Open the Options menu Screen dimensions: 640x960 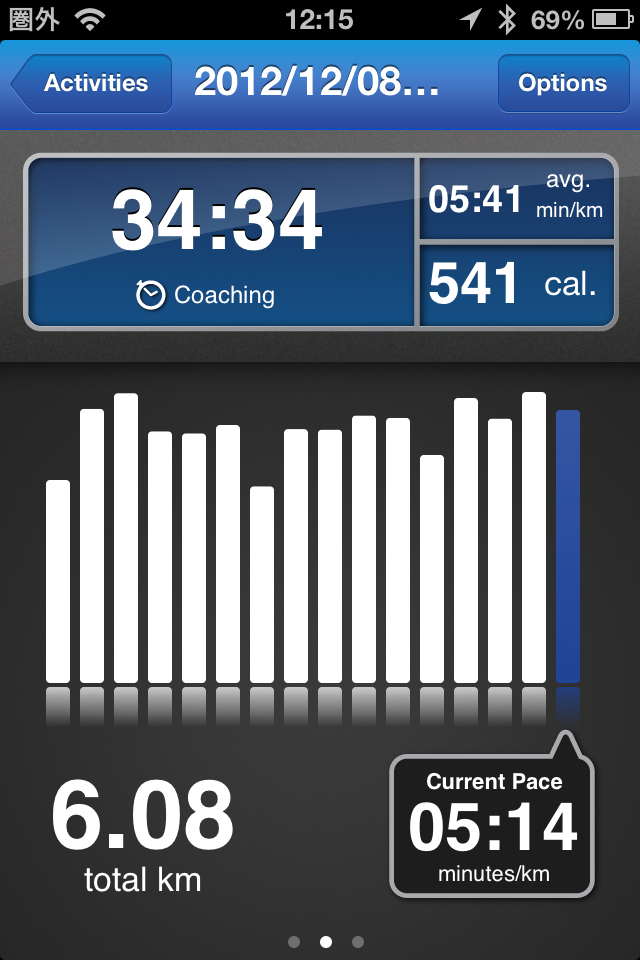pos(562,84)
